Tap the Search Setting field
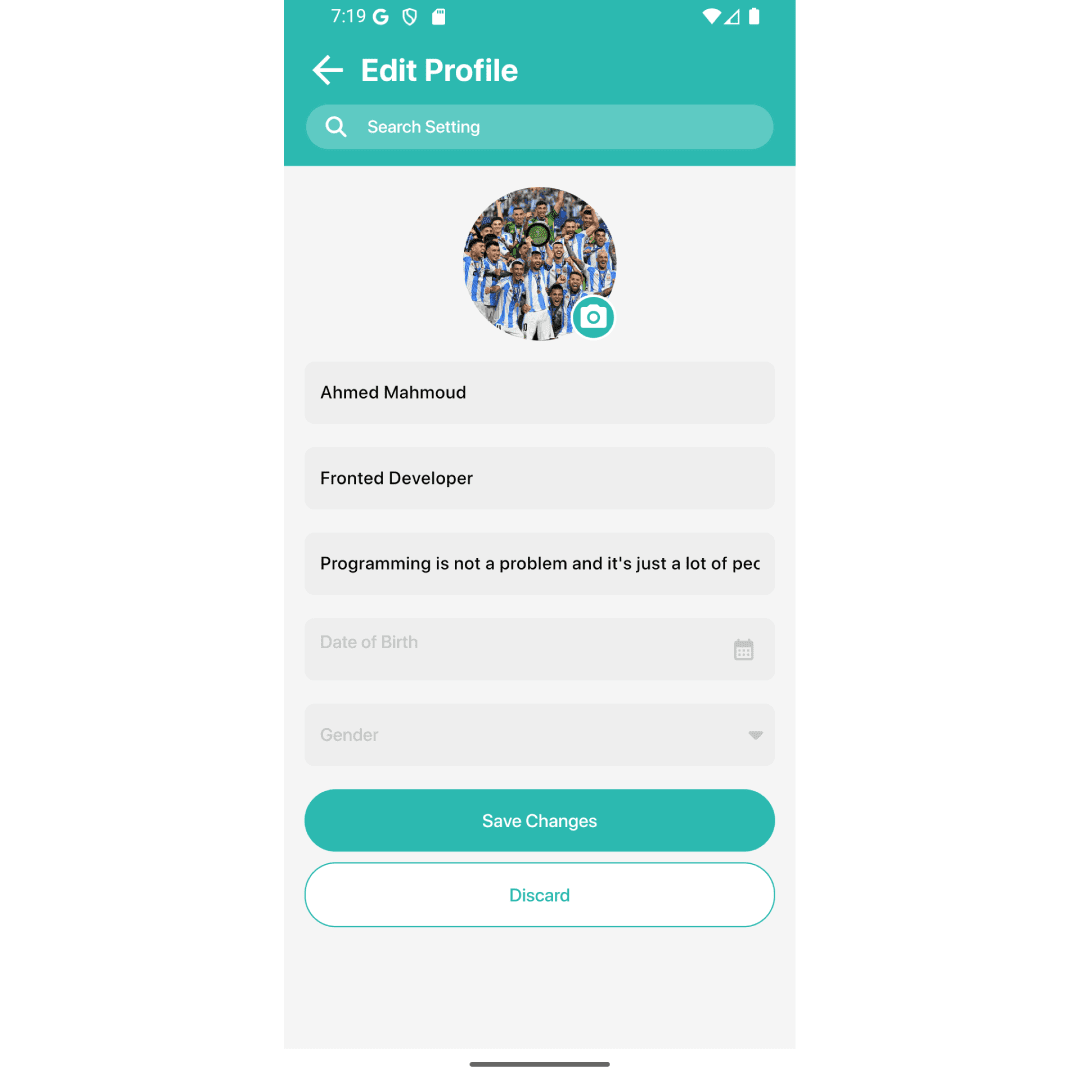 (x=540, y=127)
